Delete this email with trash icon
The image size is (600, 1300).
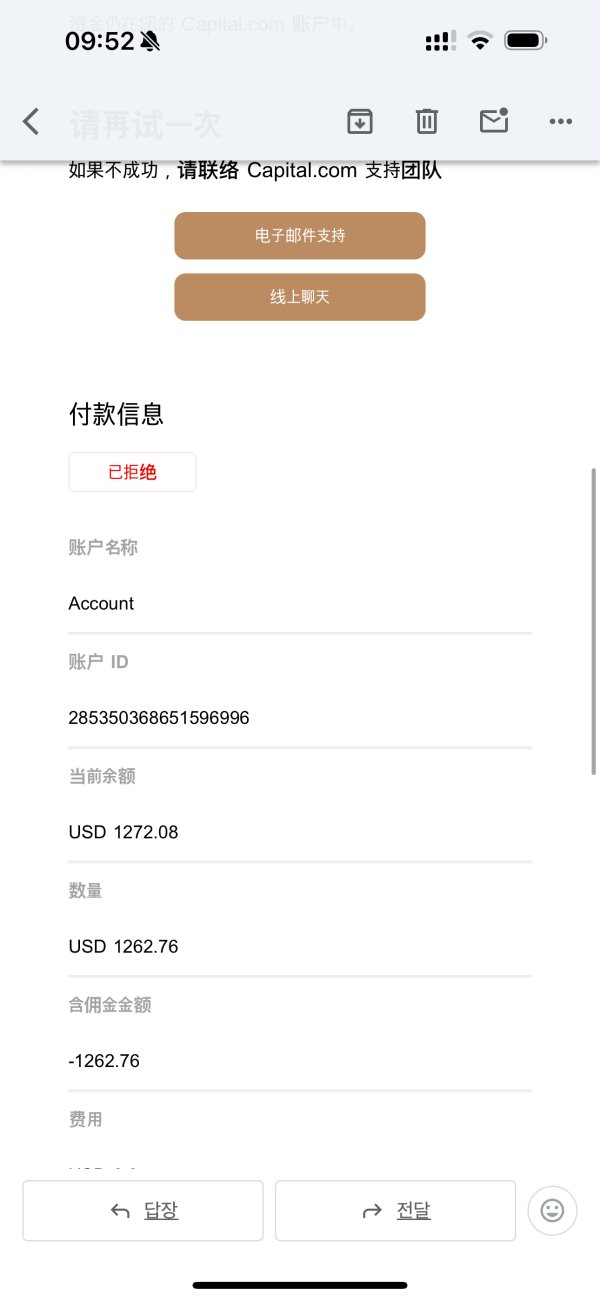[x=427, y=122]
